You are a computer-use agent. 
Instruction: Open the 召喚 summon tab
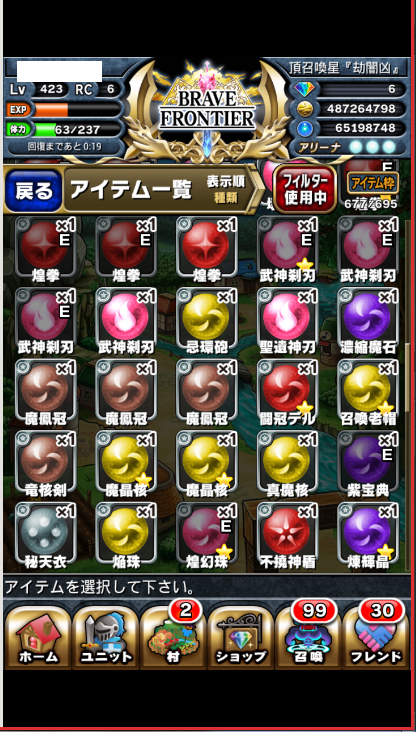click(x=308, y=638)
